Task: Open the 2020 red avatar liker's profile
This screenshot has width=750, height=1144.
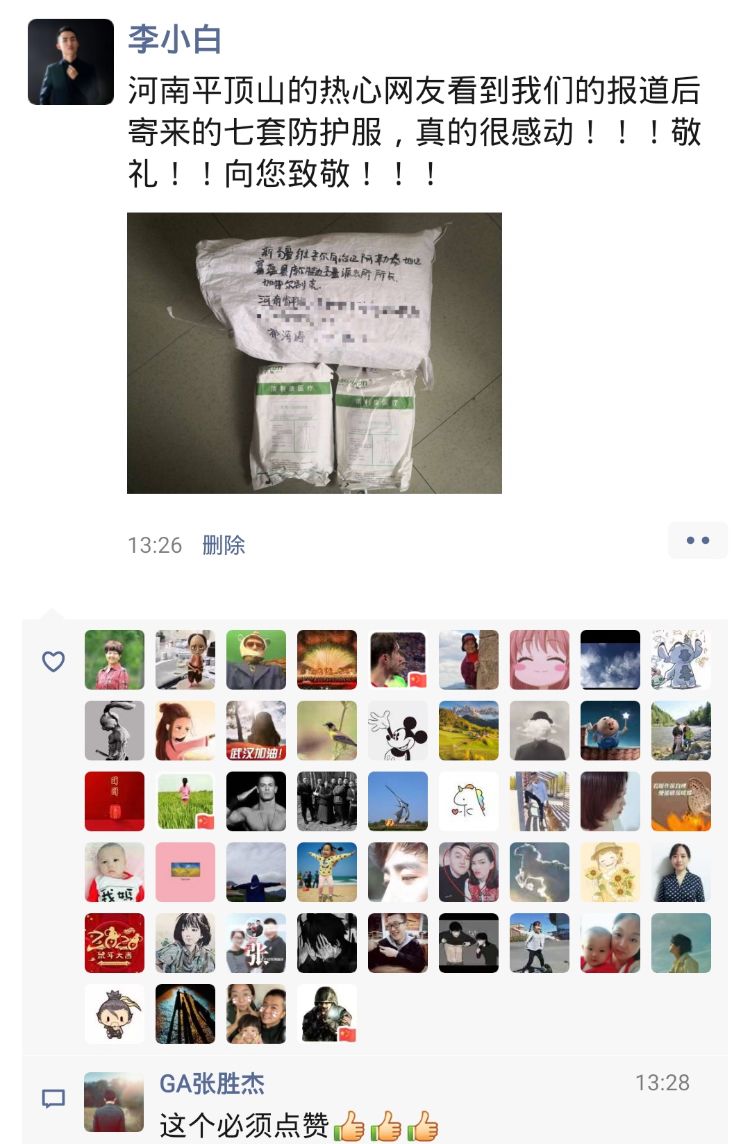Action: [114, 943]
